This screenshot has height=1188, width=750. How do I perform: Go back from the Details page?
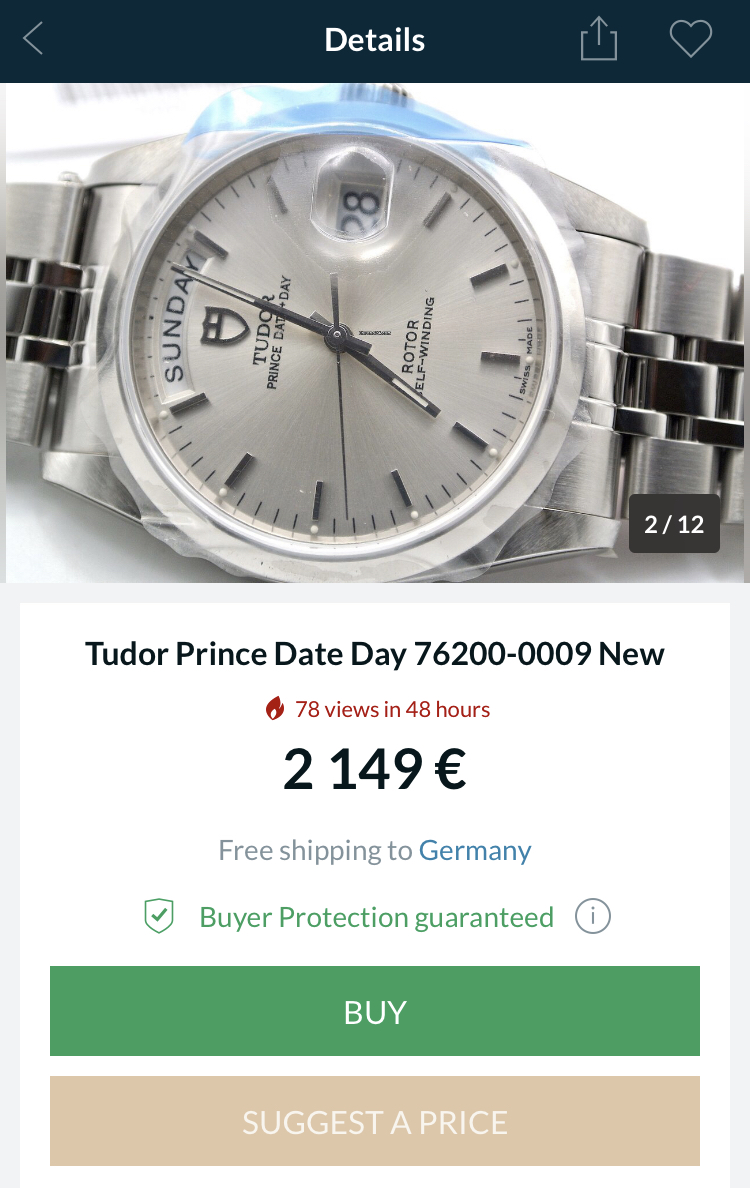33,40
